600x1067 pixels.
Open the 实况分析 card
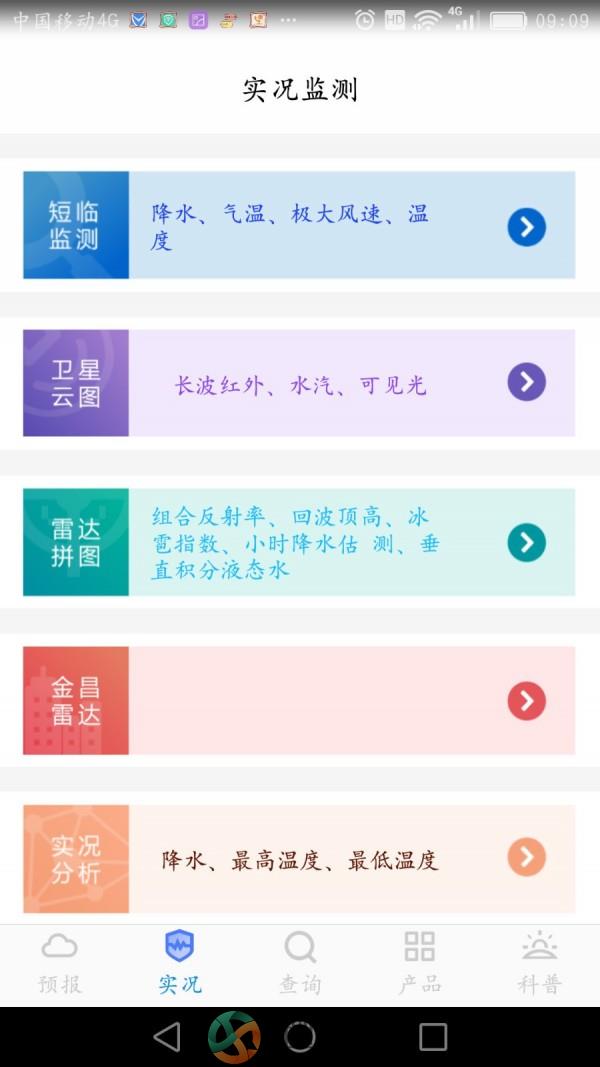tap(299, 859)
